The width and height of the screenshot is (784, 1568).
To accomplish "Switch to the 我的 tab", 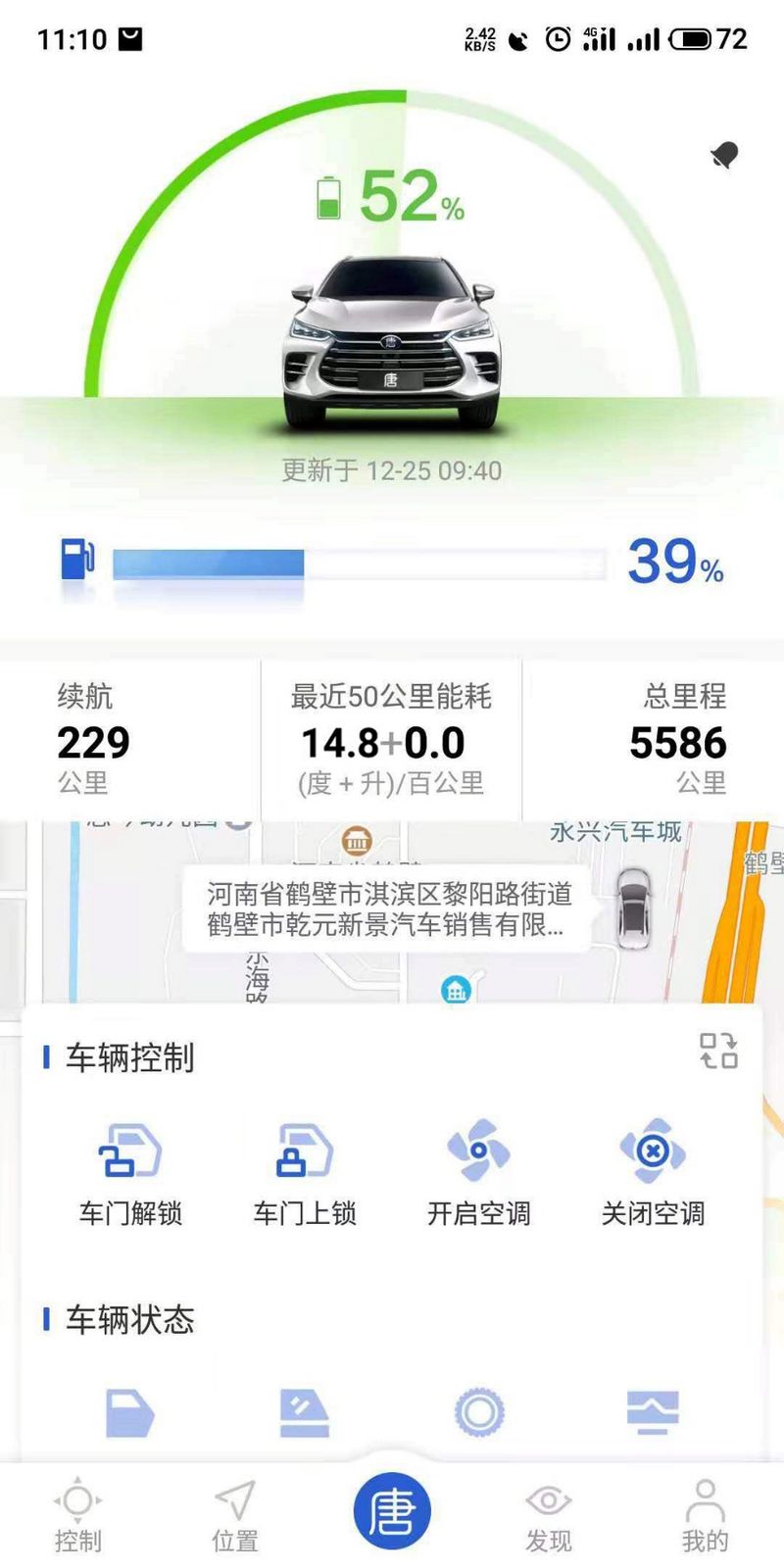I will pos(705,1516).
